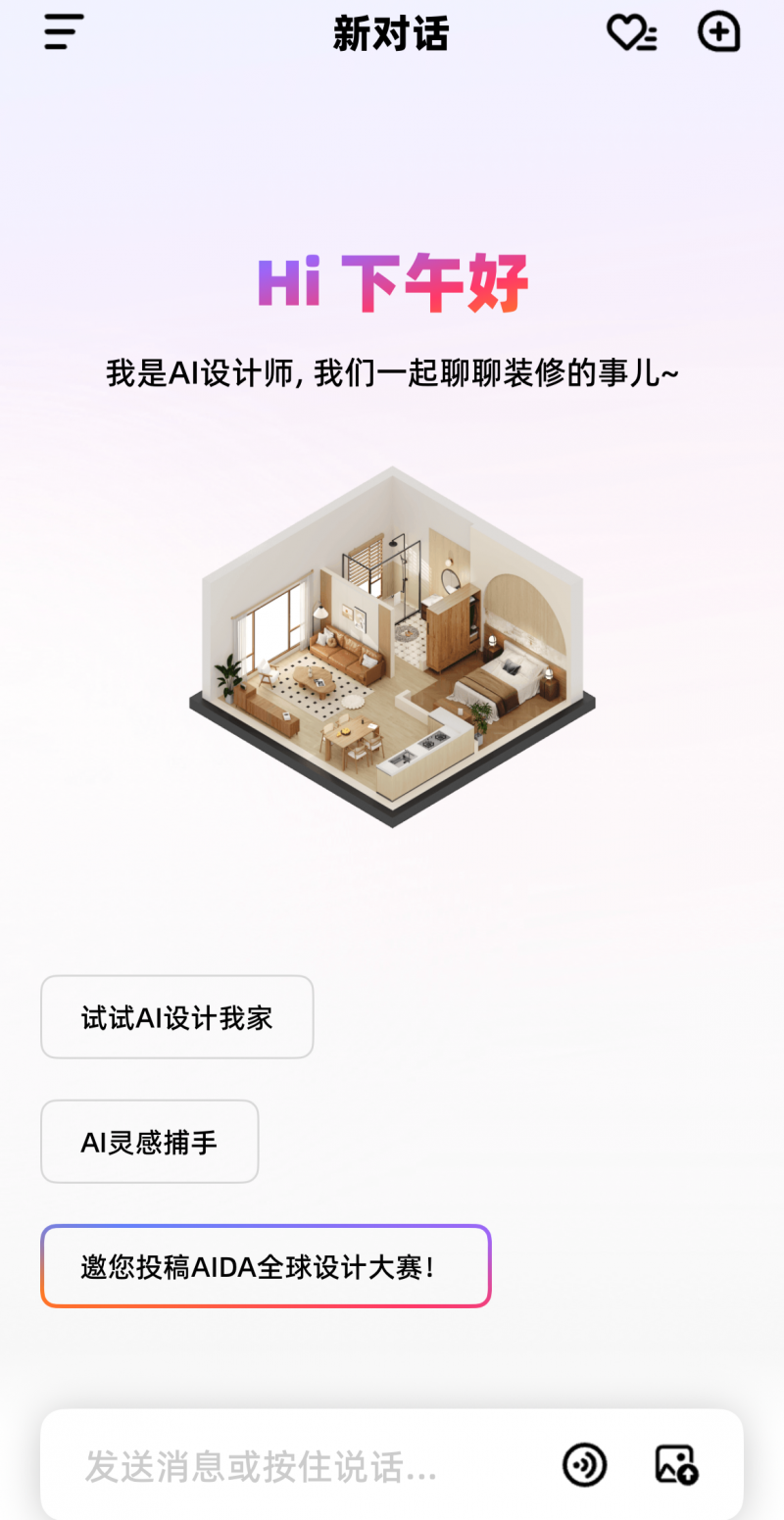Focus the 发送消息或按住说话 input field

294,1467
